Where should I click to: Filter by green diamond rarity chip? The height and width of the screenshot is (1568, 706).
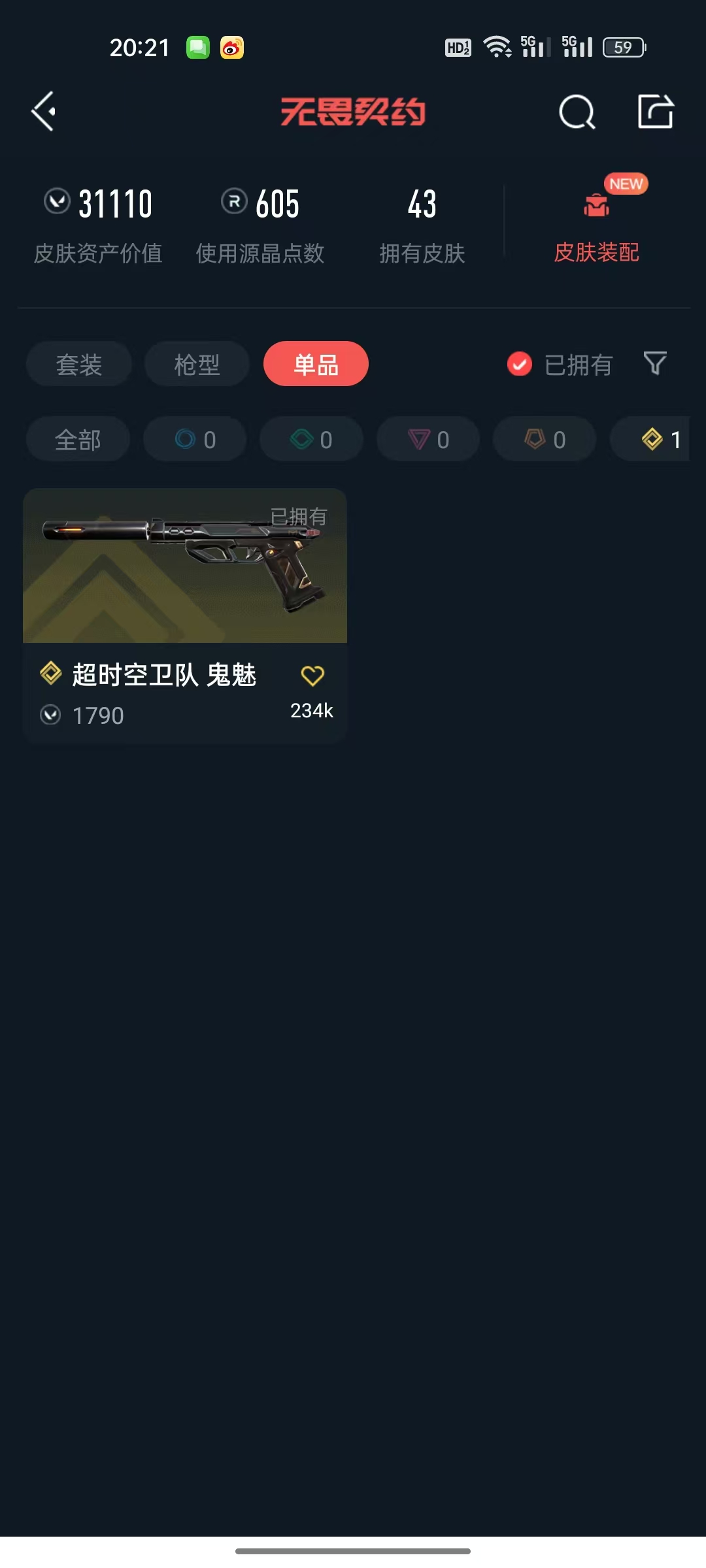311,440
